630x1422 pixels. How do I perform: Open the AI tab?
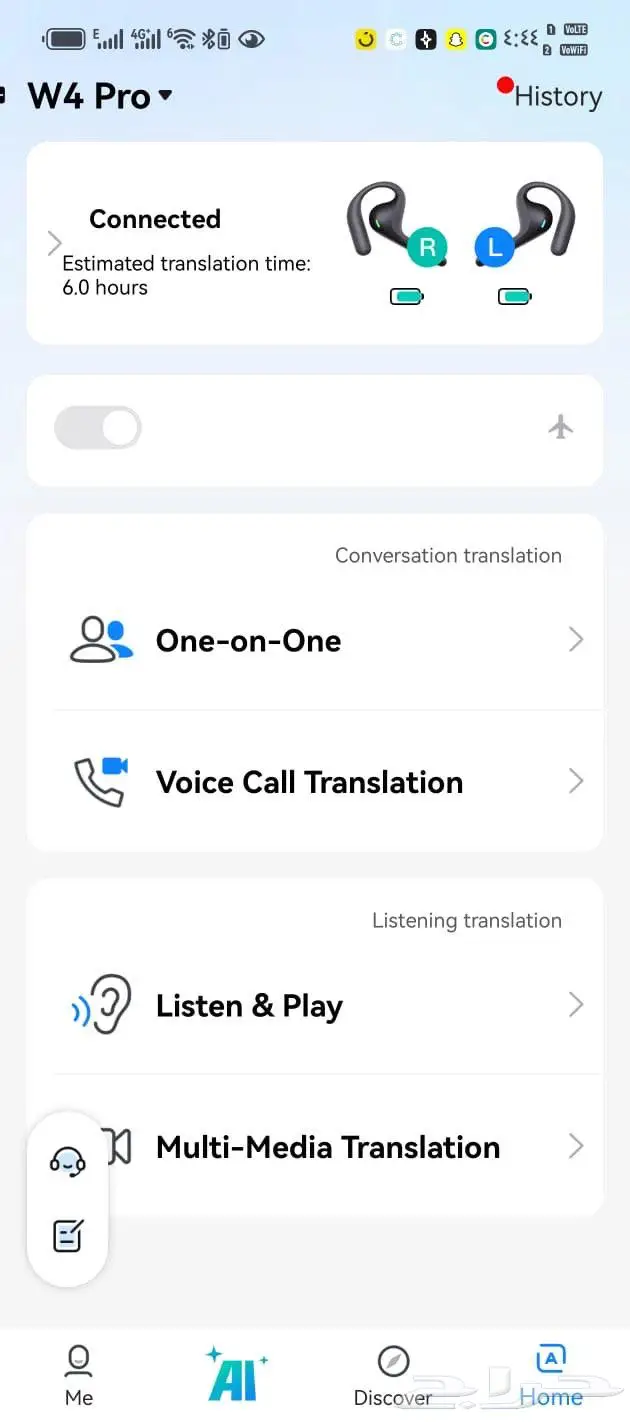pos(236,1375)
